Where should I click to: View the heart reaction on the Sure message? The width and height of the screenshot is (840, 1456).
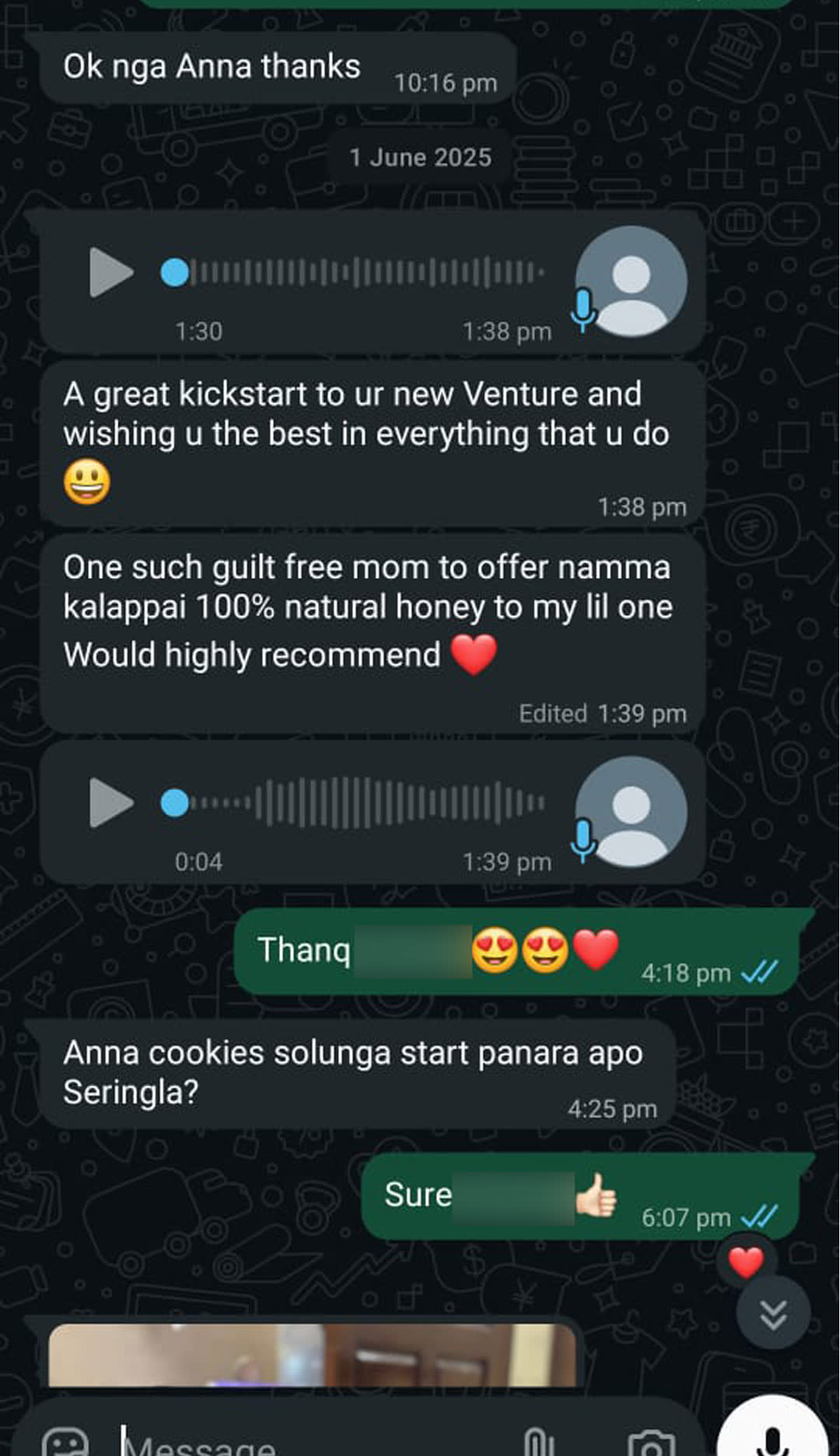(x=745, y=1262)
